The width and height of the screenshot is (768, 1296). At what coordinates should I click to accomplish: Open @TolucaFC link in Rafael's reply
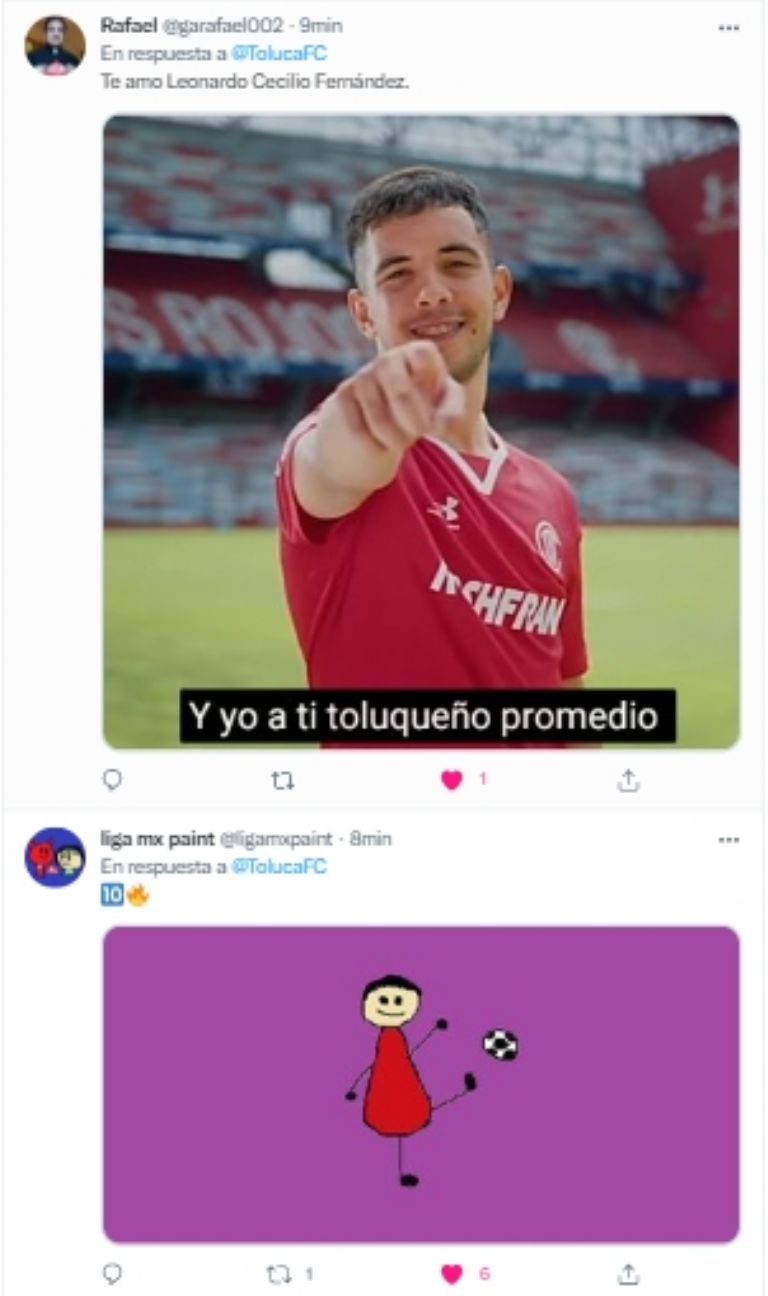280,55
